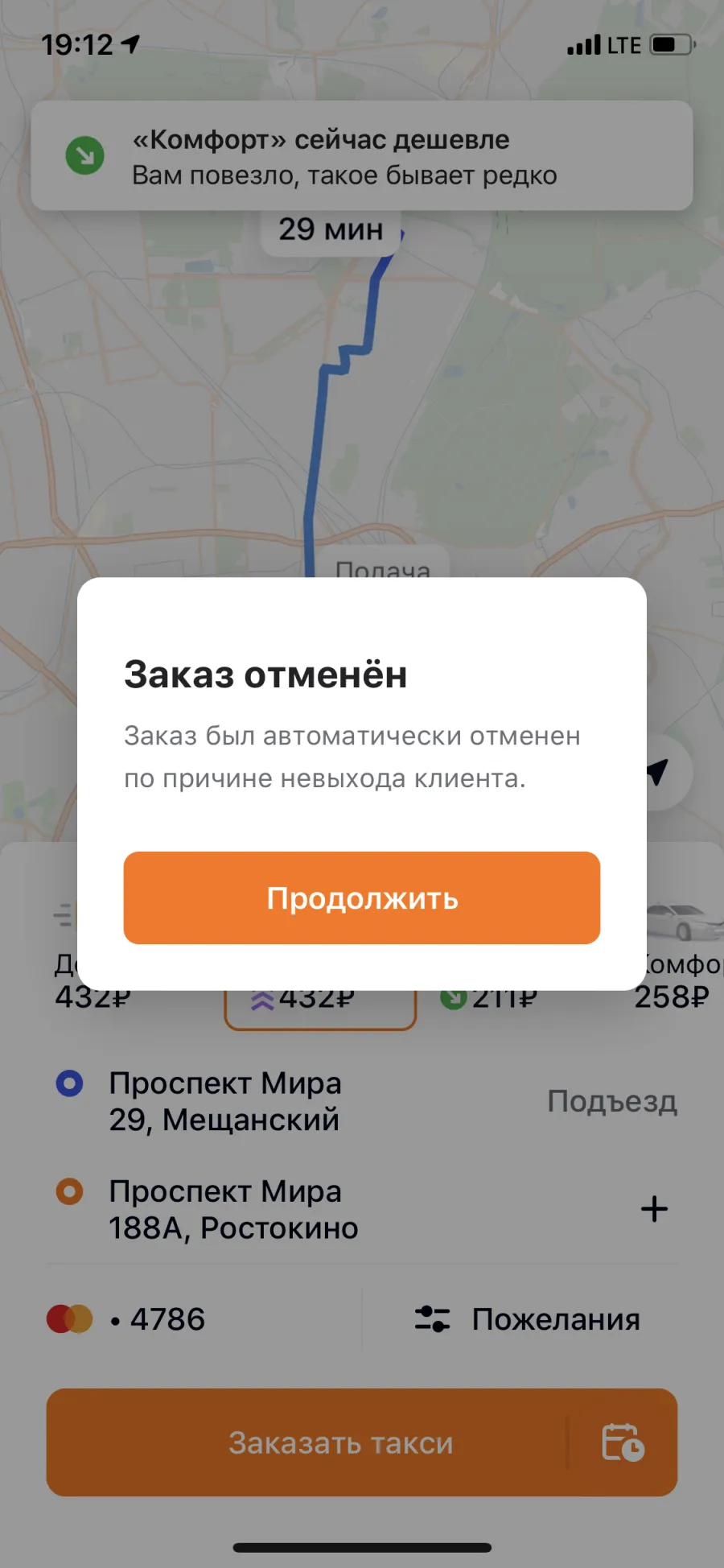724x1568 pixels.
Task: Center map on my location arrow
Action: 660,771
